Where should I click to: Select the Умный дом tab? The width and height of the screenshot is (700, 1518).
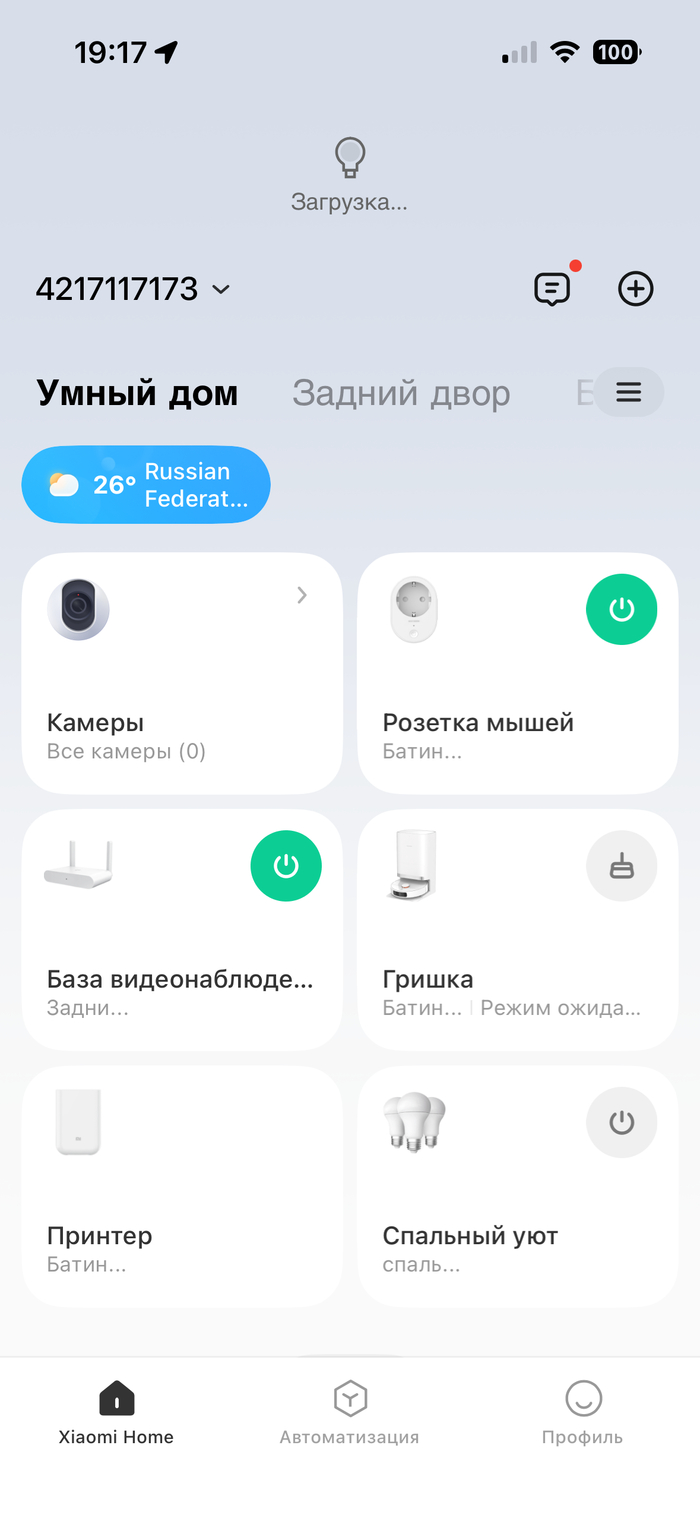(x=138, y=393)
